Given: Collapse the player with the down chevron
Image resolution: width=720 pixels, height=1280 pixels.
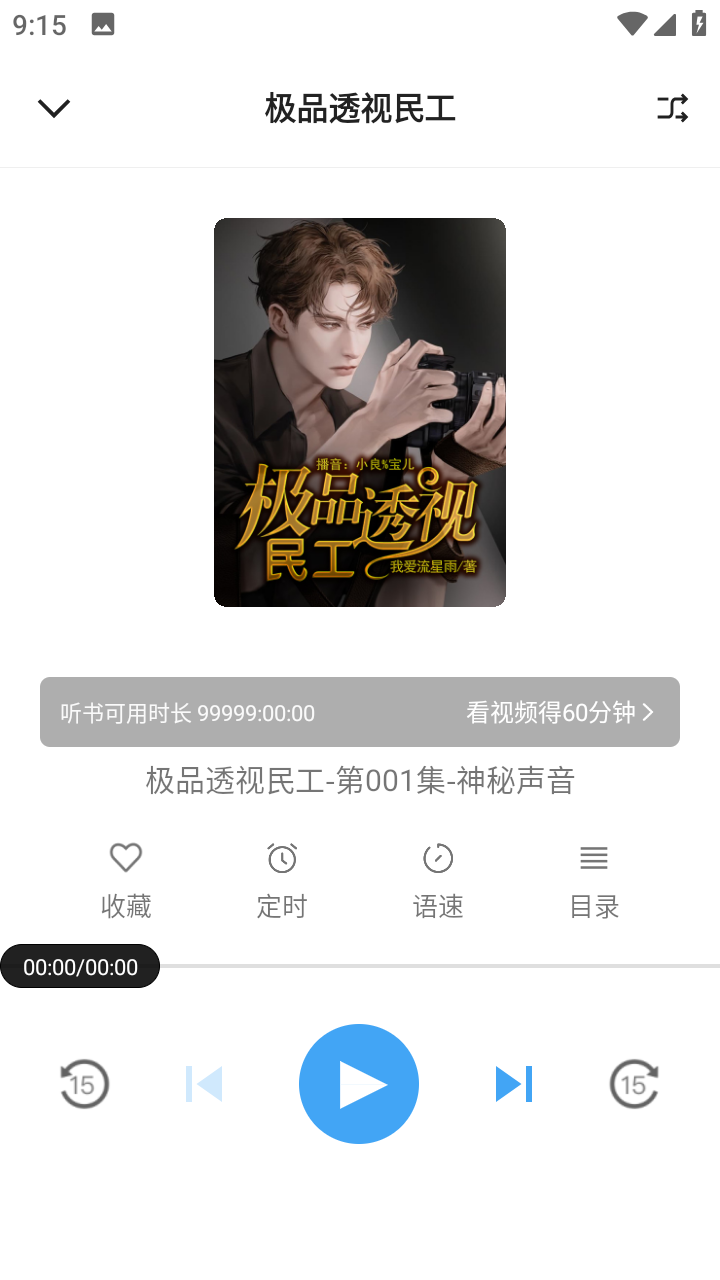Looking at the screenshot, I should pyautogui.click(x=53, y=108).
